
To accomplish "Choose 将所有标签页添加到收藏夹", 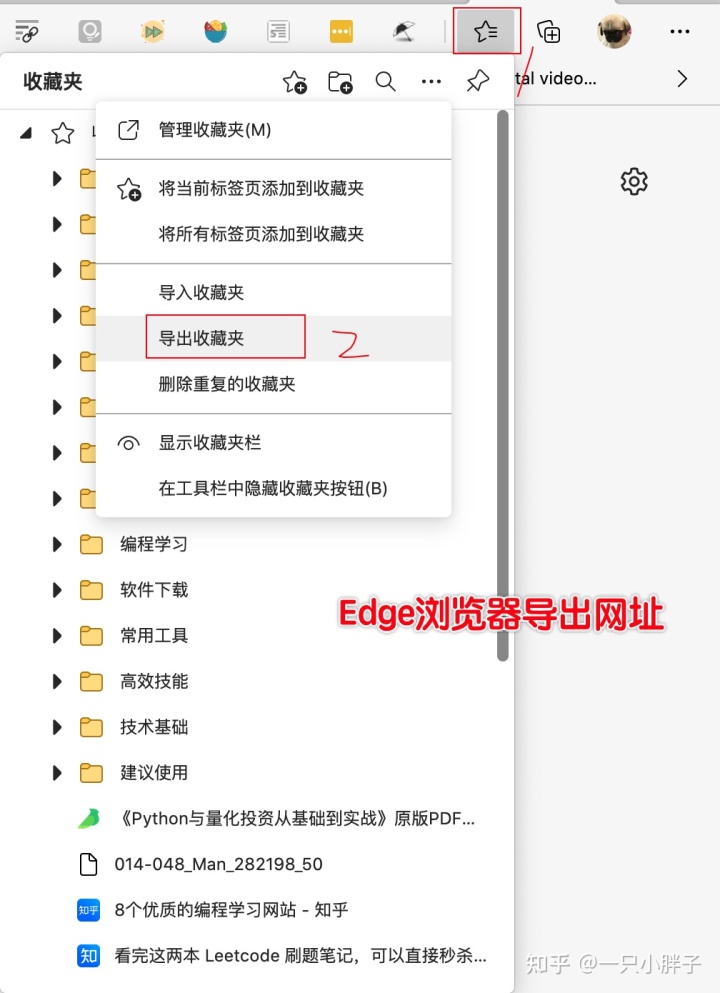I will pyautogui.click(x=260, y=234).
